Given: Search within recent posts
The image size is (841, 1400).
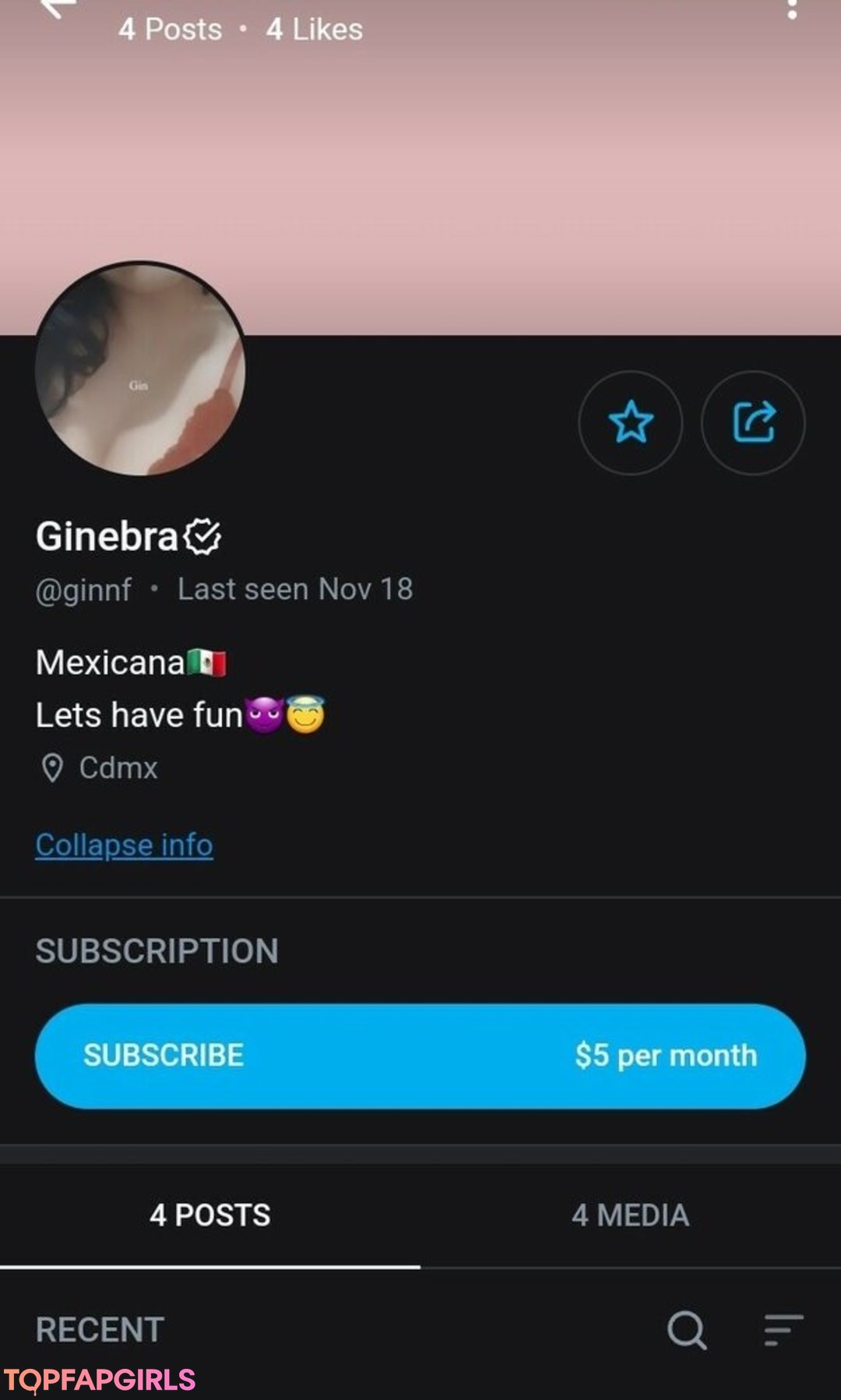Looking at the screenshot, I should [x=687, y=1330].
